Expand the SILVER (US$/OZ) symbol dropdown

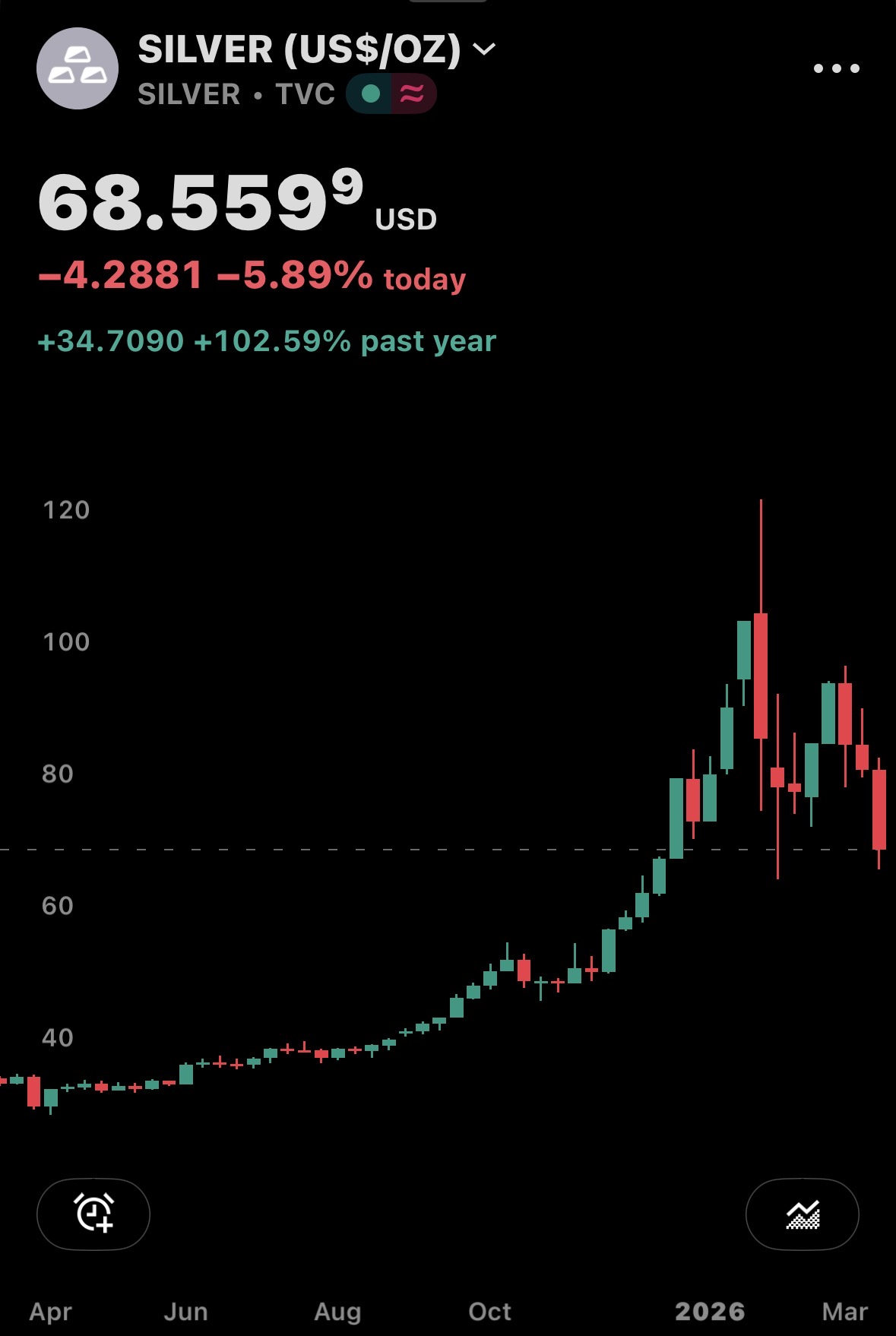(x=484, y=49)
